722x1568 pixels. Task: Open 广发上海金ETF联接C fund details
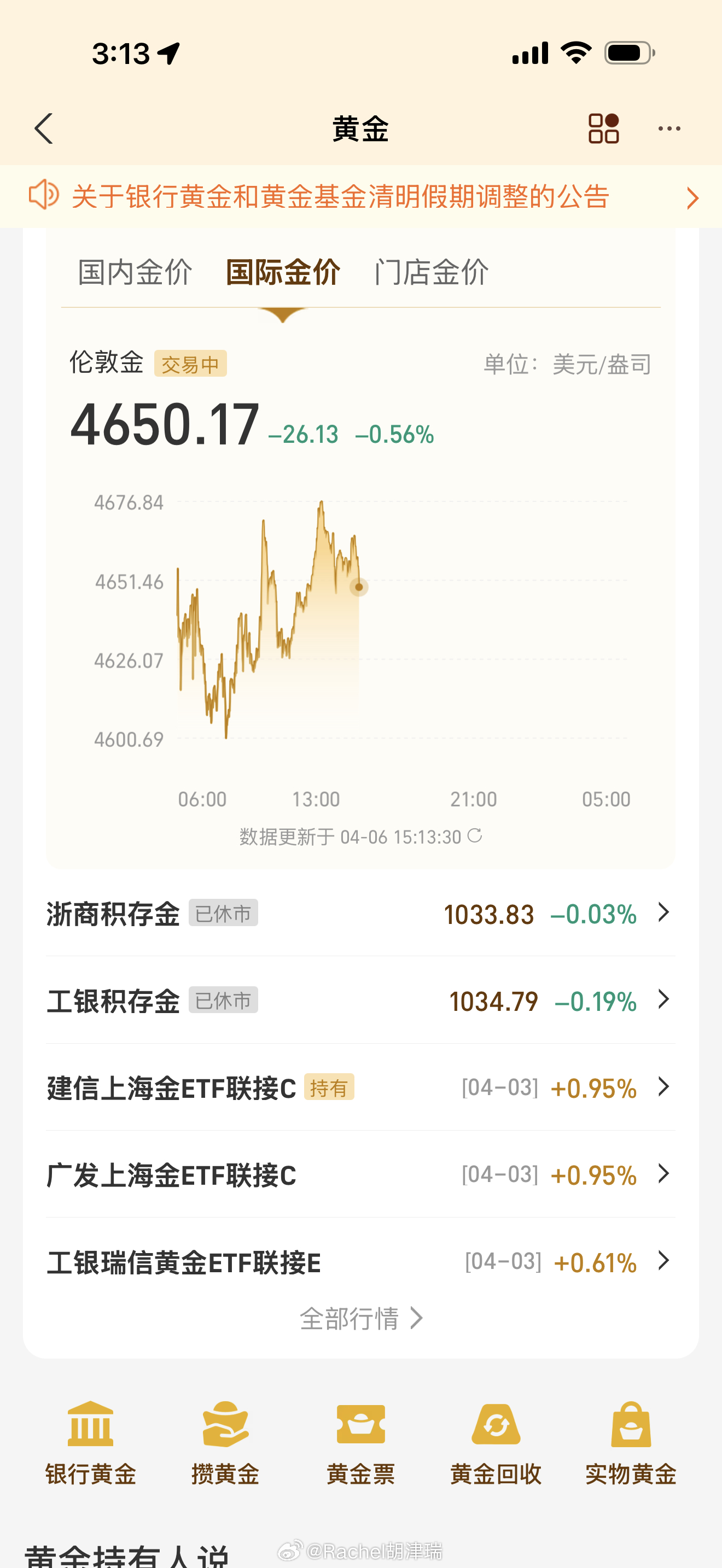[x=361, y=1174]
